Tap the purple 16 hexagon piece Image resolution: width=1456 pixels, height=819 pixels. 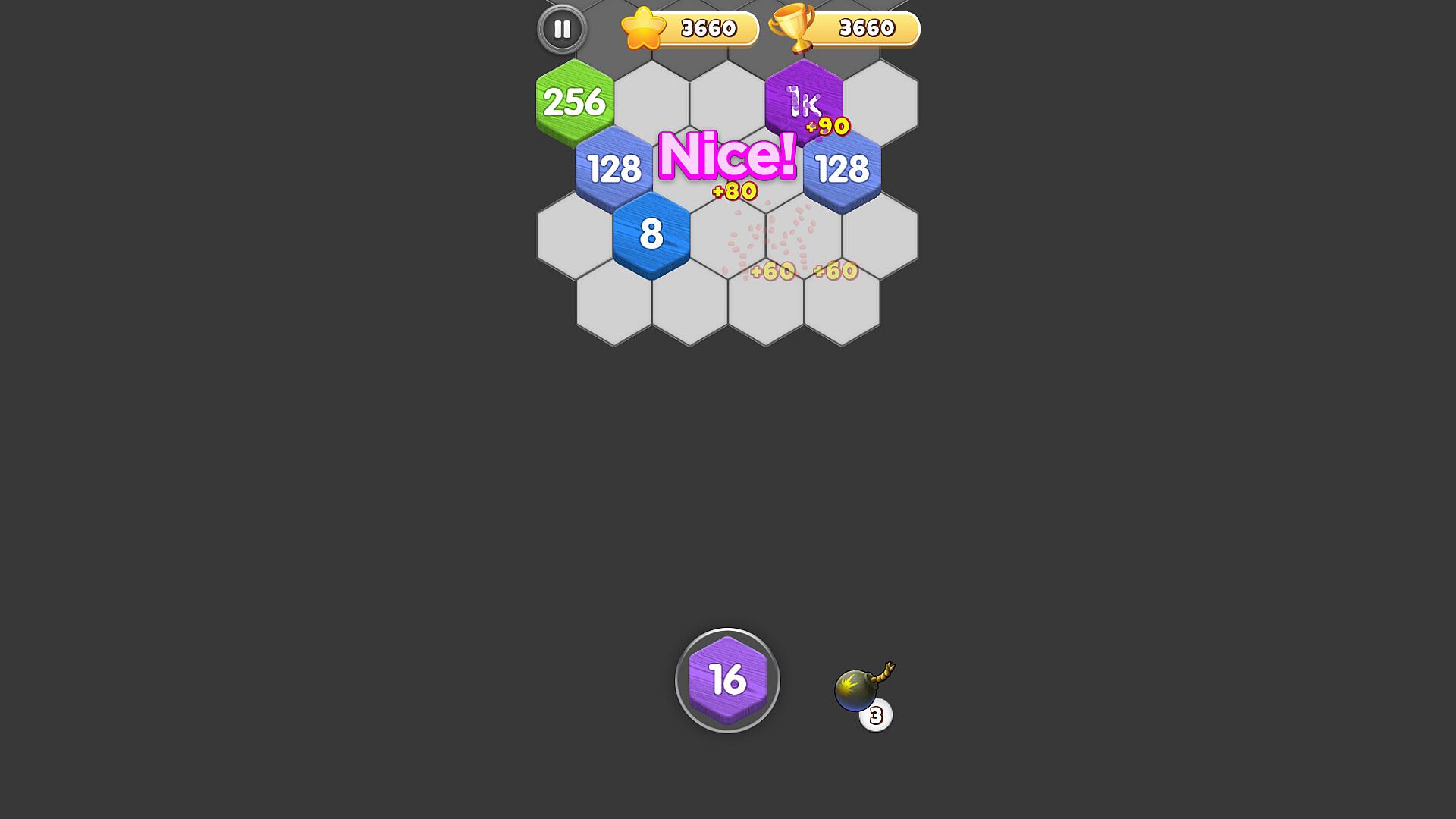point(727,679)
